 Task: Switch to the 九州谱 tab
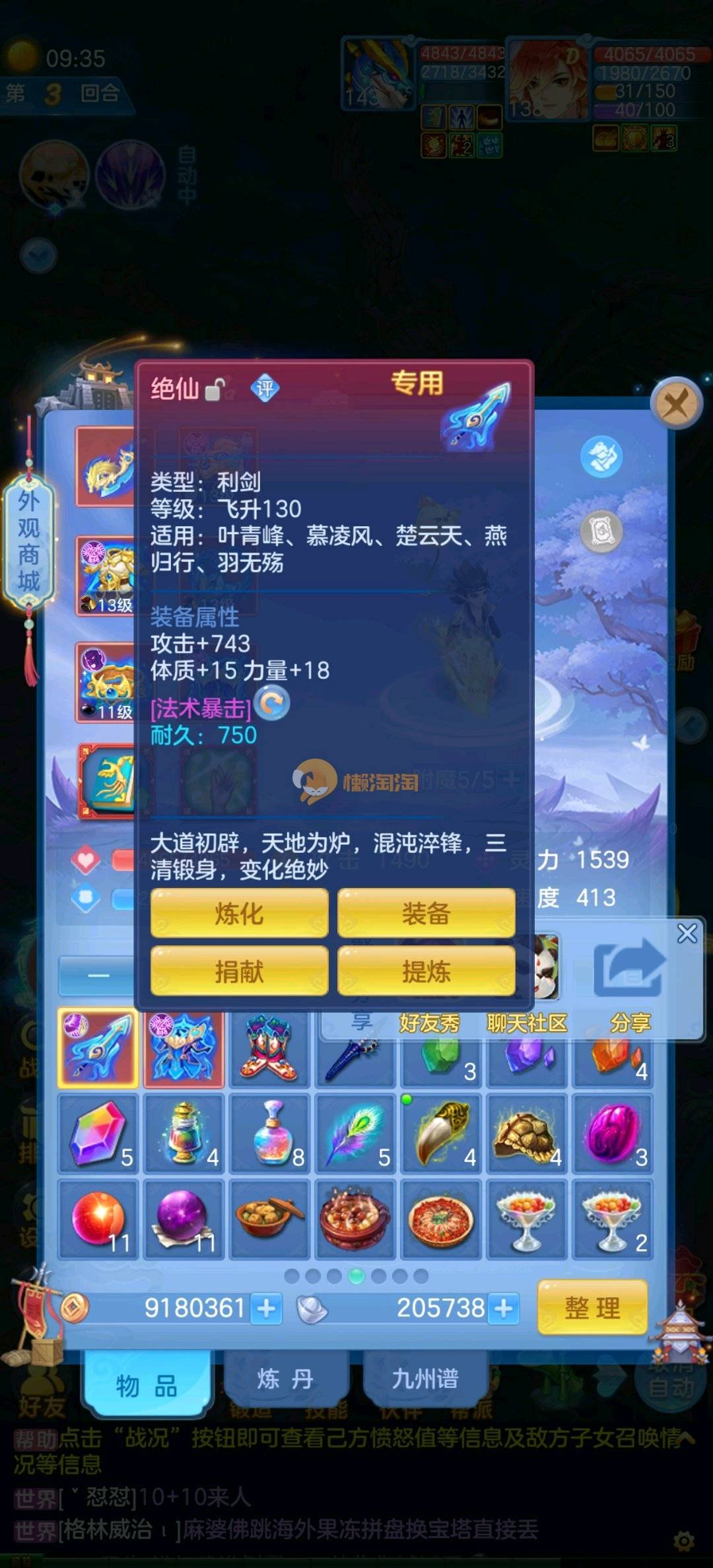(424, 1379)
